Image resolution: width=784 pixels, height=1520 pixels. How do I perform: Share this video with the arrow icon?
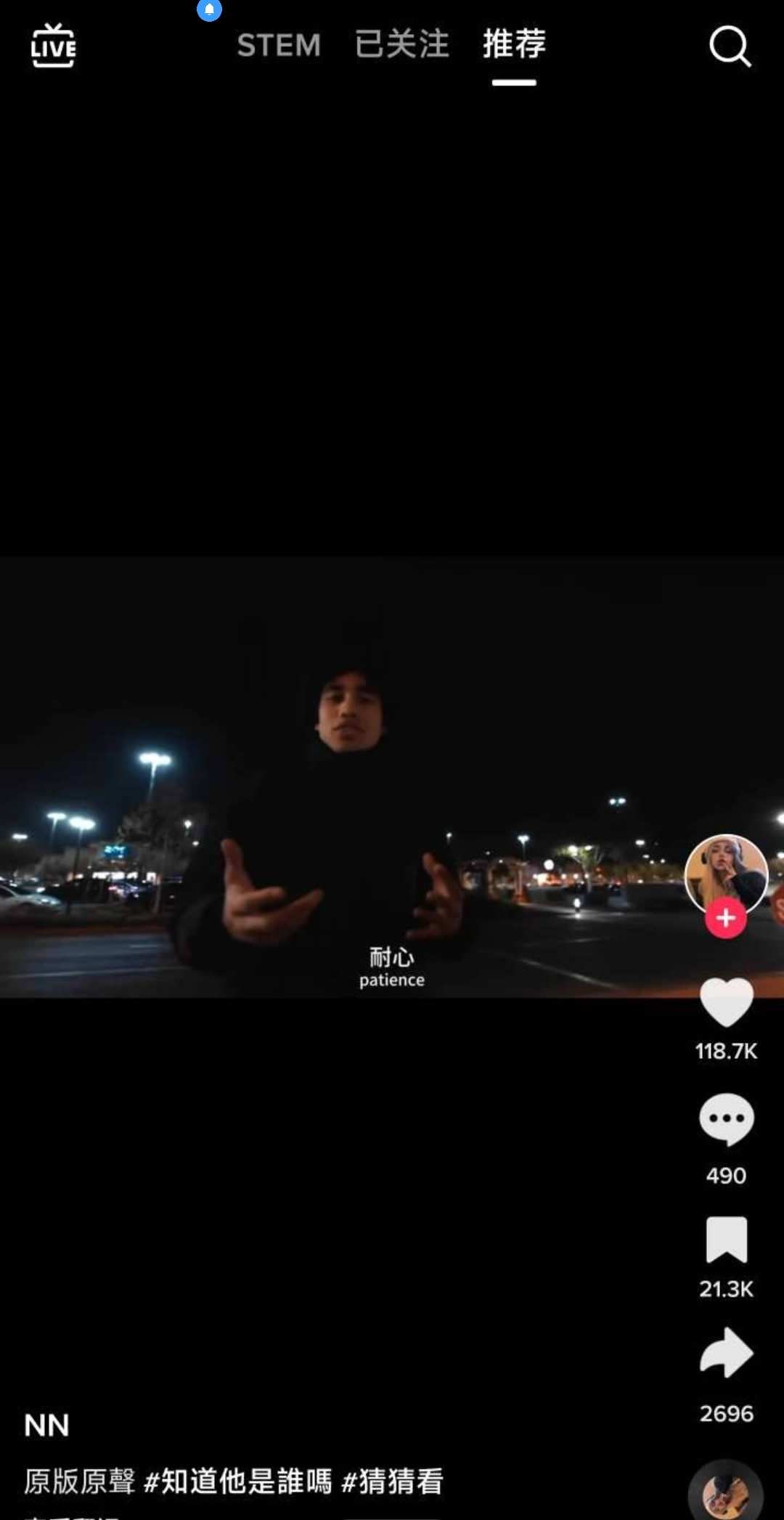pyautogui.click(x=726, y=1354)
